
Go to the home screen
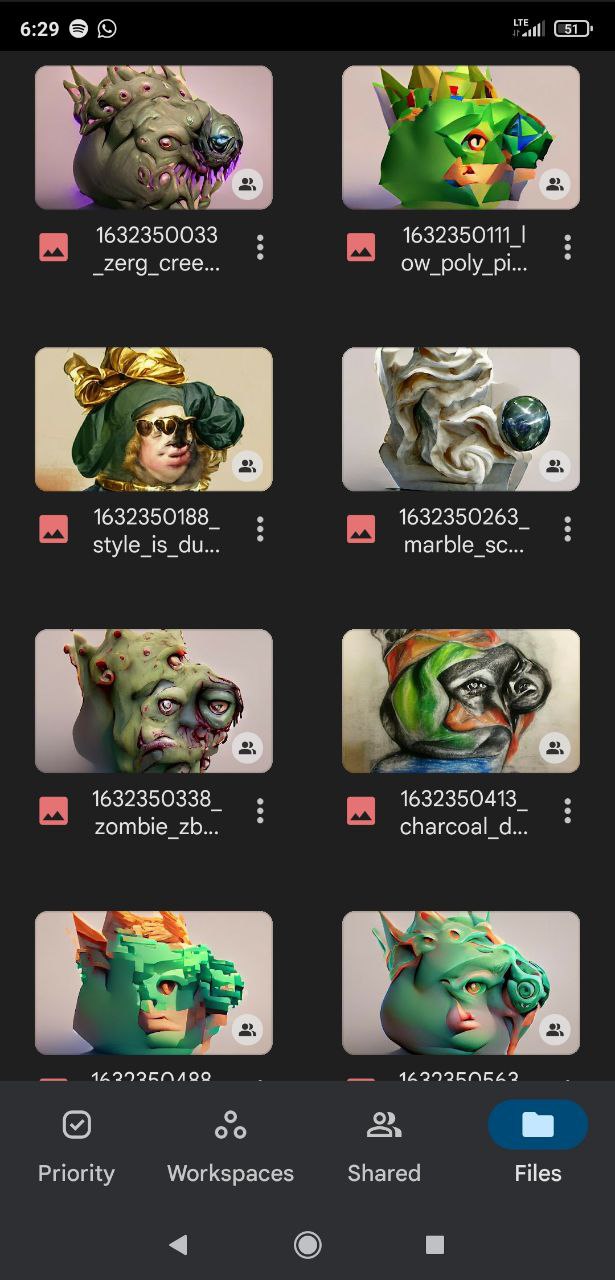tap(307, 1244)
